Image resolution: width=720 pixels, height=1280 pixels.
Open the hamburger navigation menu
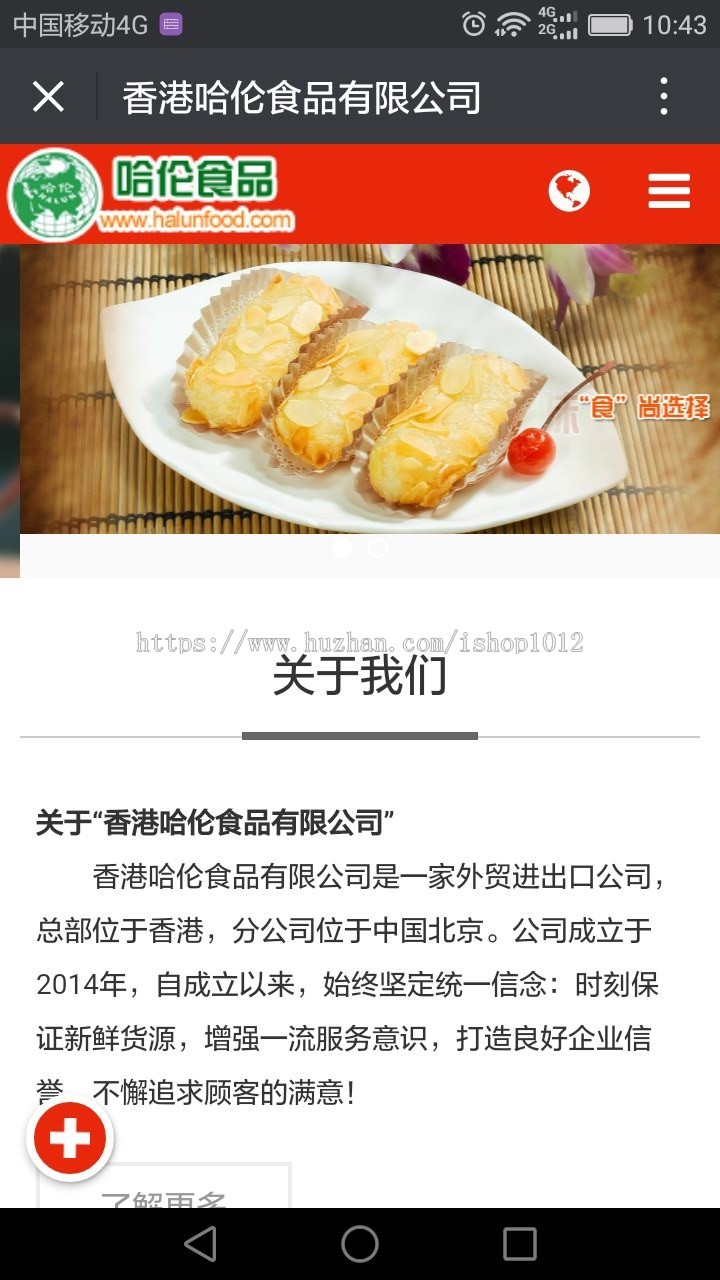click(x=669, y=191)
